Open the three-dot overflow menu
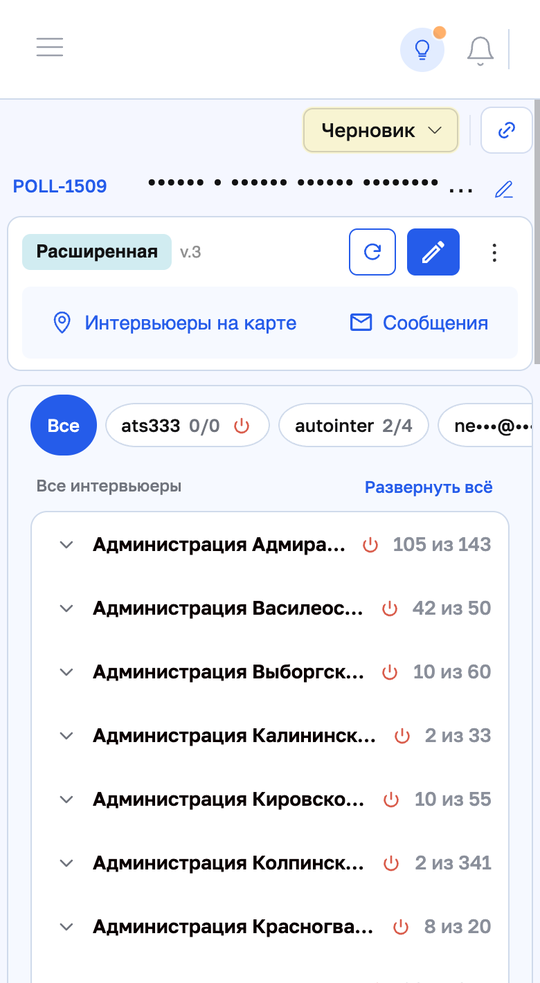Image resolution: width=540 pixels, height=983 pixels. 494,253
